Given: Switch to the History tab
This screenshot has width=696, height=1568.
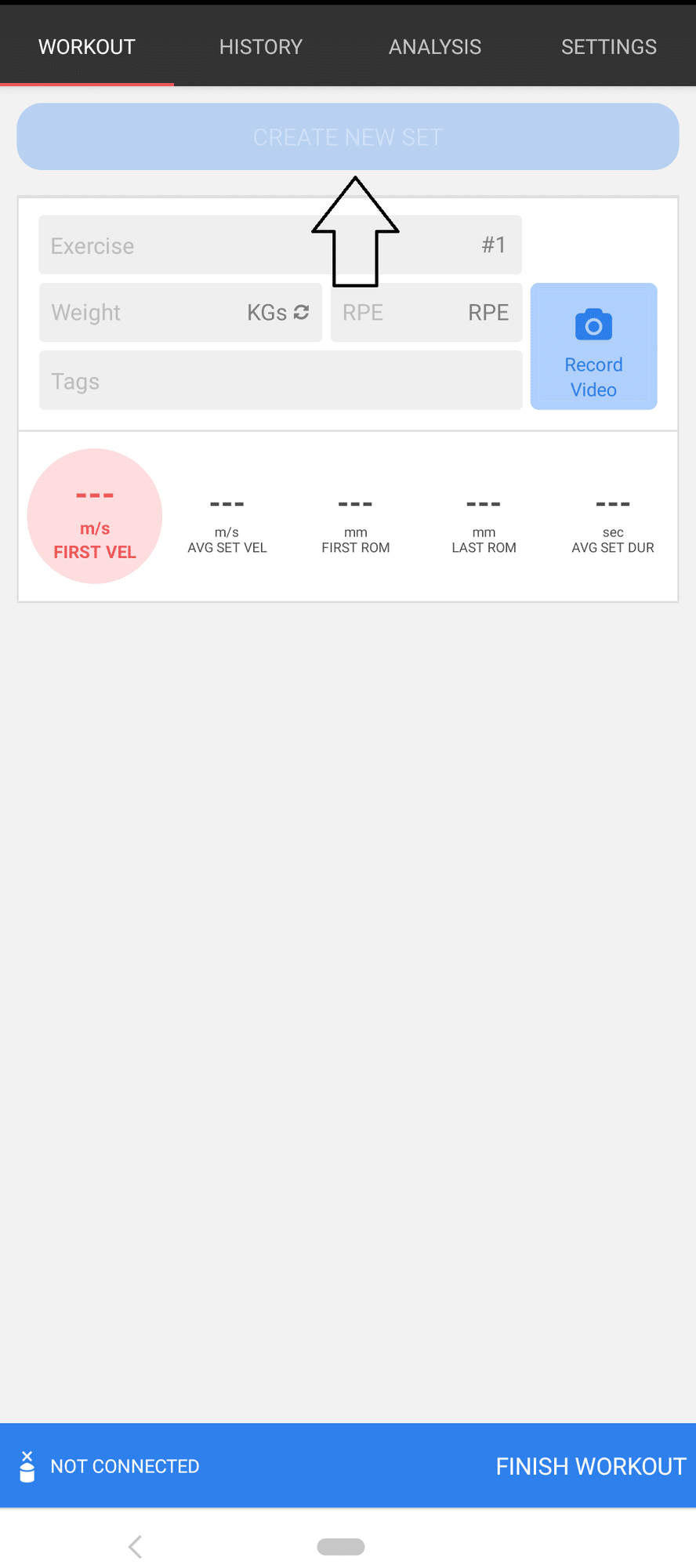Looking at the screenshot, I should pyautogui.click(x=260, y=47).
